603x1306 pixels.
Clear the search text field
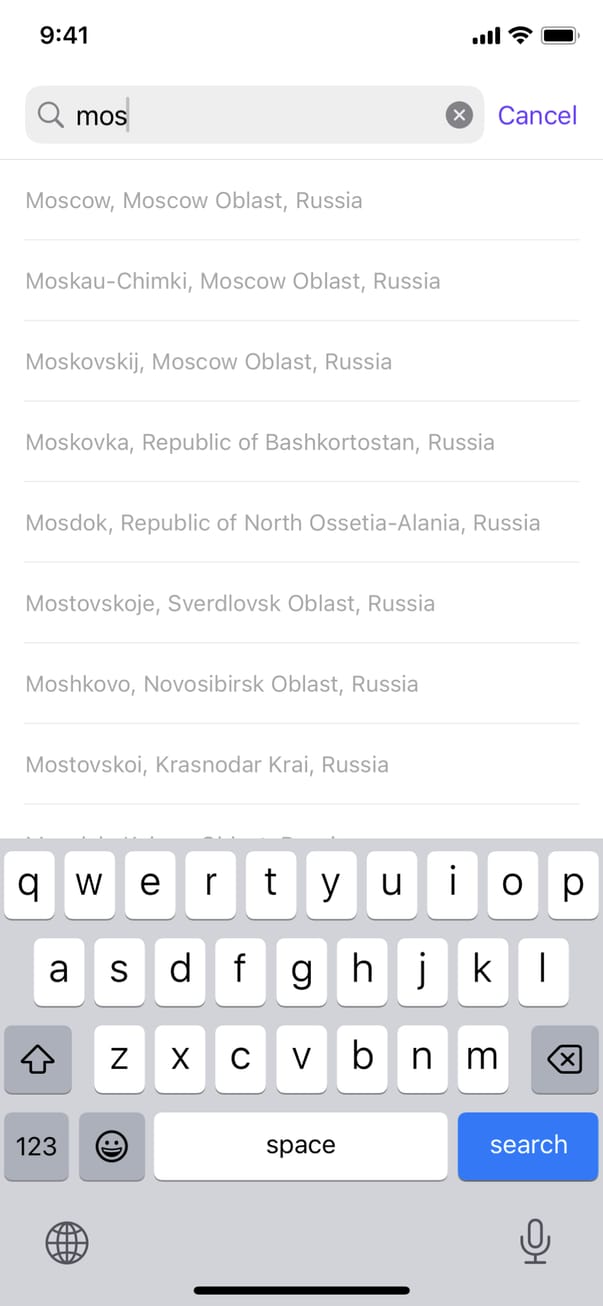(458, 116)
